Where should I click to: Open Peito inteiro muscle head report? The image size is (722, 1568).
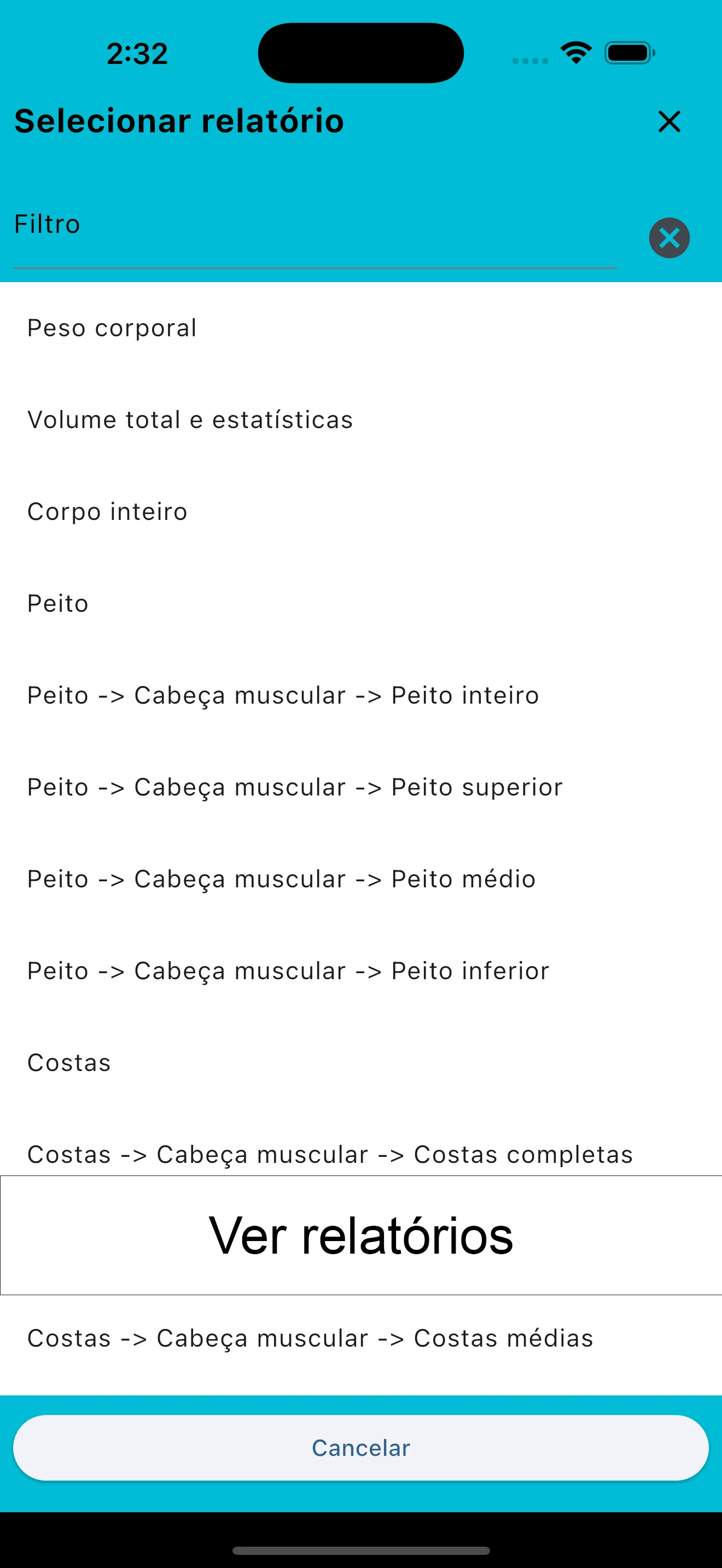point(282,695)
